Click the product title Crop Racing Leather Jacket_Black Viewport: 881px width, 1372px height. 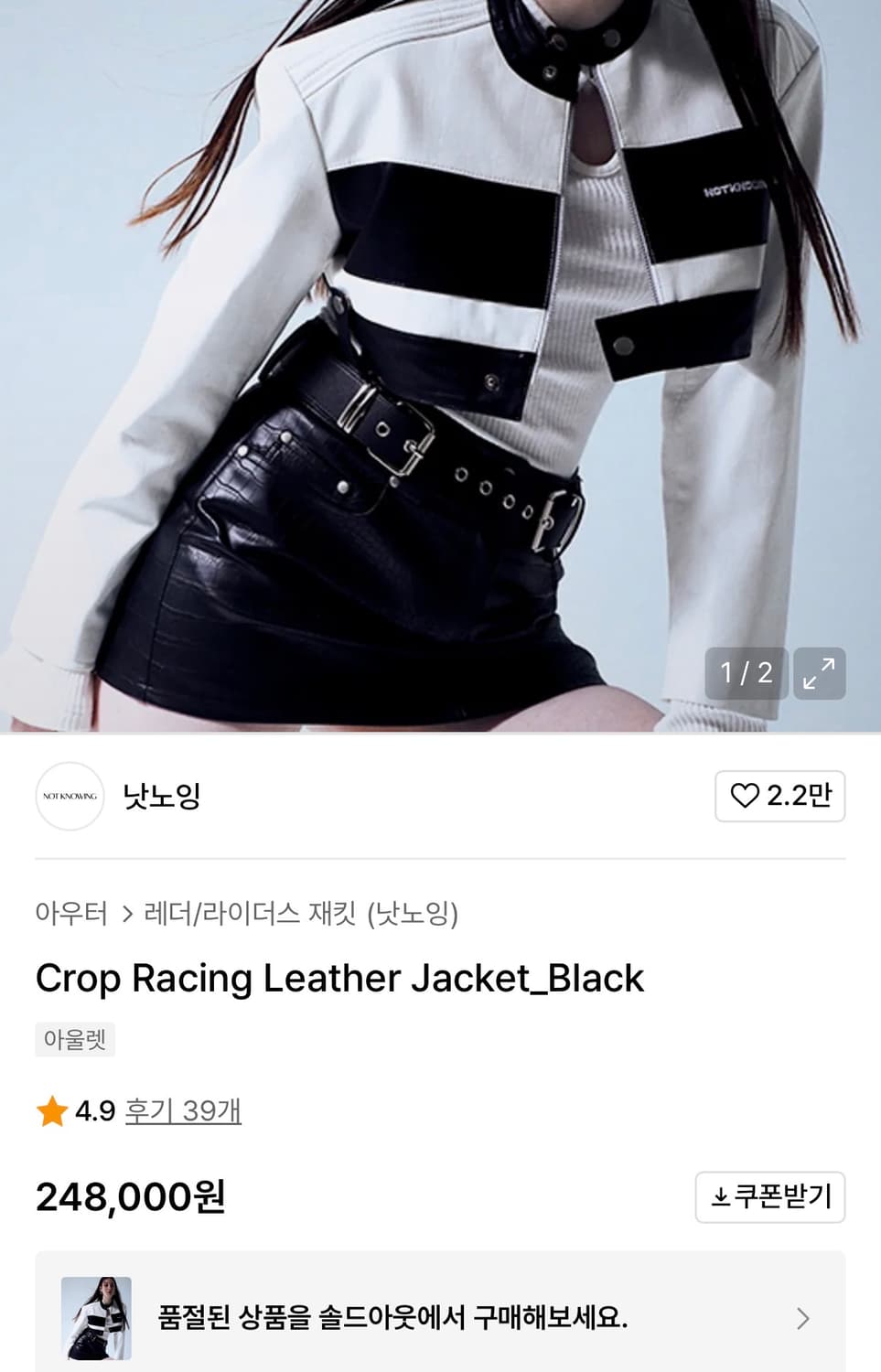(x=338, y=978)
